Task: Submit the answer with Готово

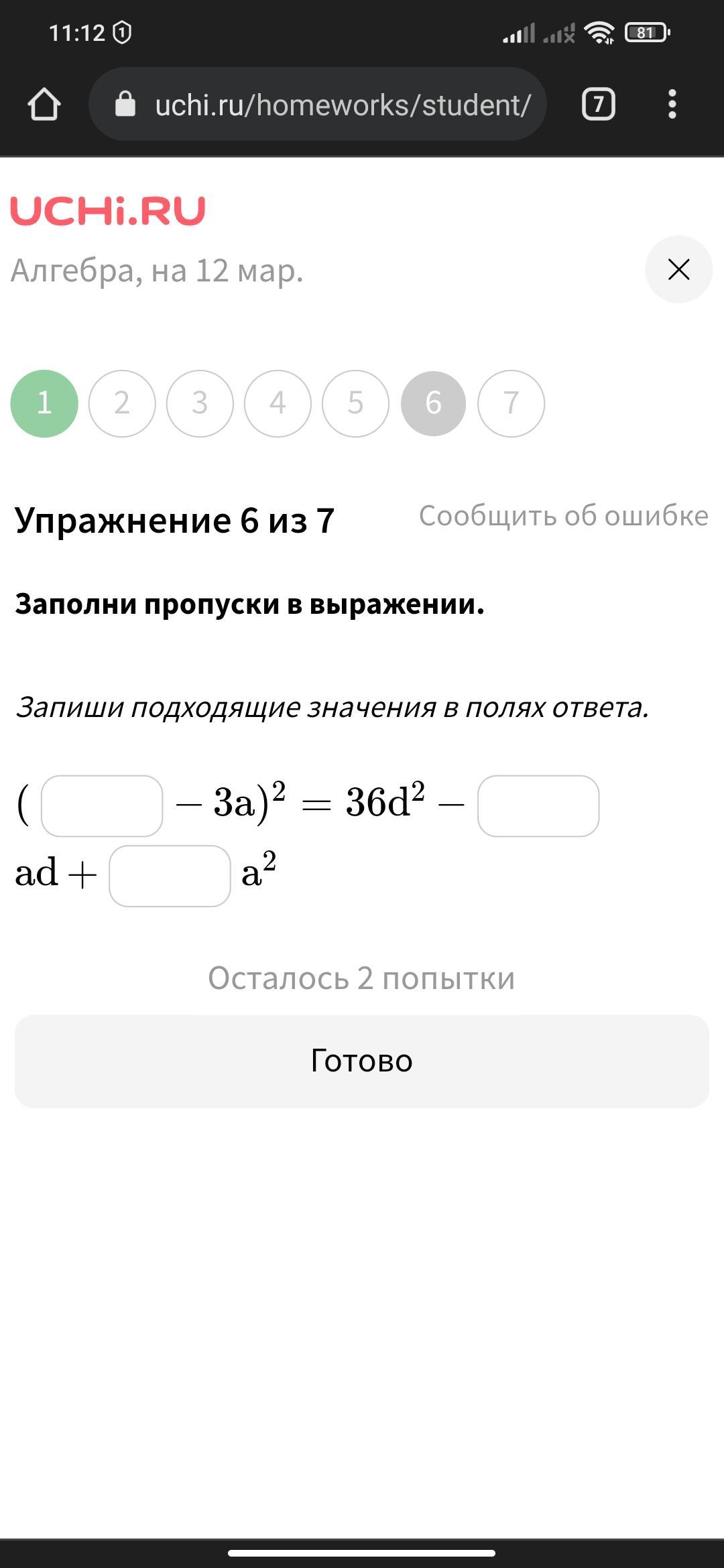Action: pos(362,1061)
